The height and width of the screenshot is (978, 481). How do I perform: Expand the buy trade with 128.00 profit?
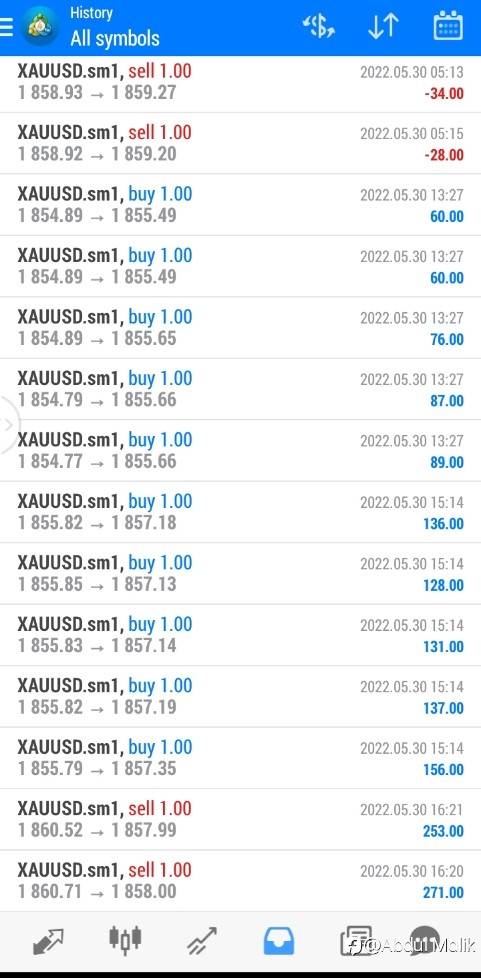tap(240, 574)
